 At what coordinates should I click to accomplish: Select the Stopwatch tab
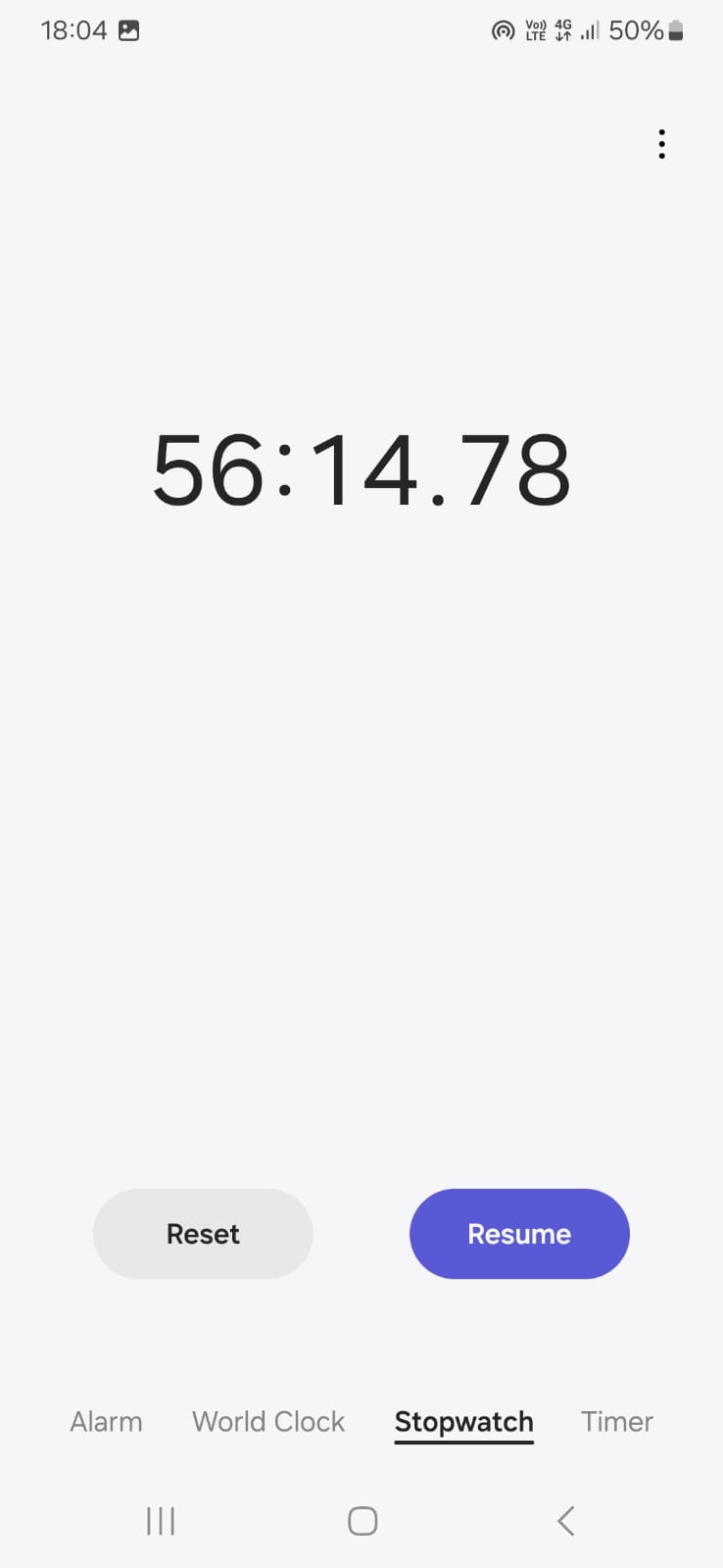click(x=464, y=1422)
